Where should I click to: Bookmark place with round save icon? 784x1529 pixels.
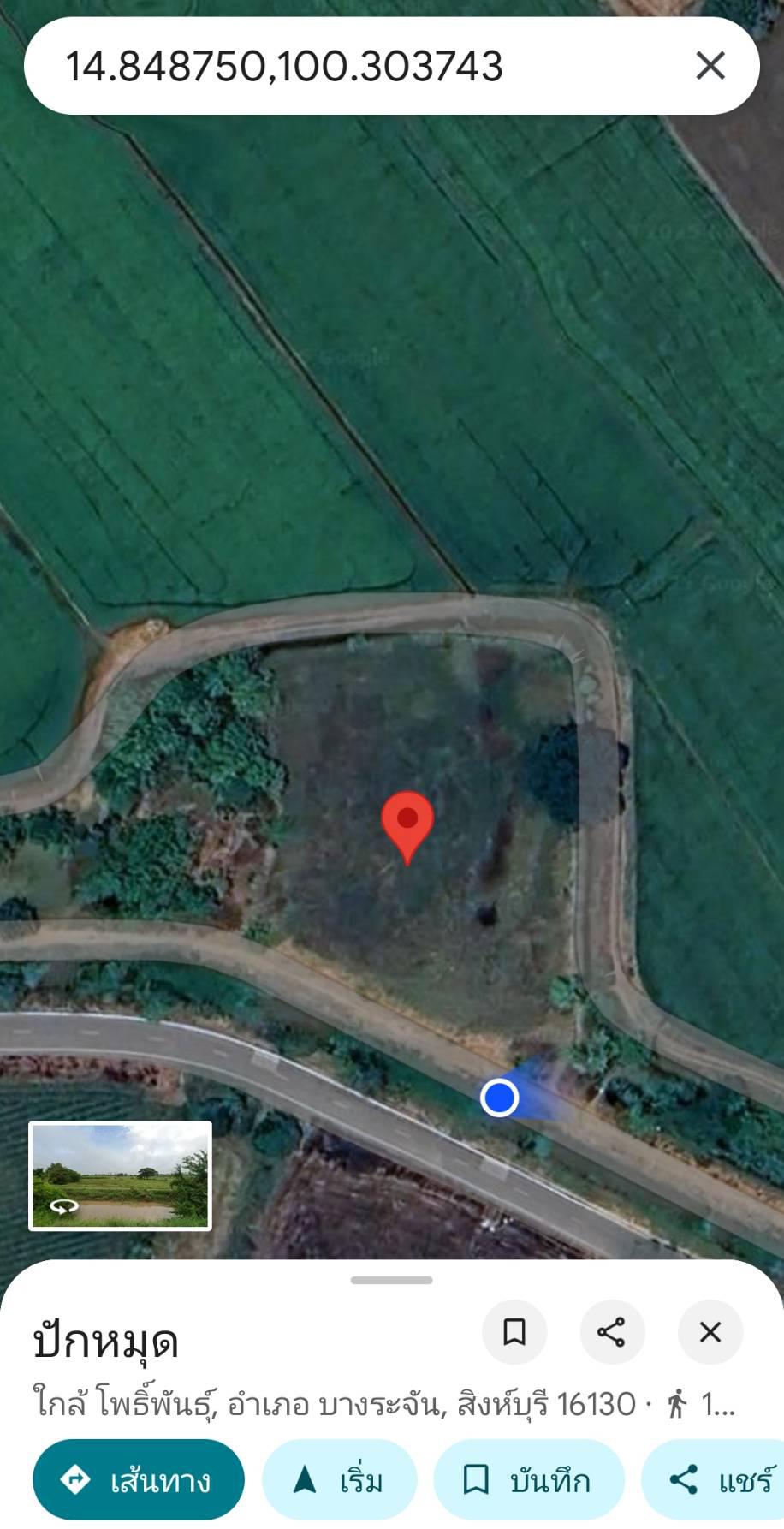click(x=514, y=1331)
